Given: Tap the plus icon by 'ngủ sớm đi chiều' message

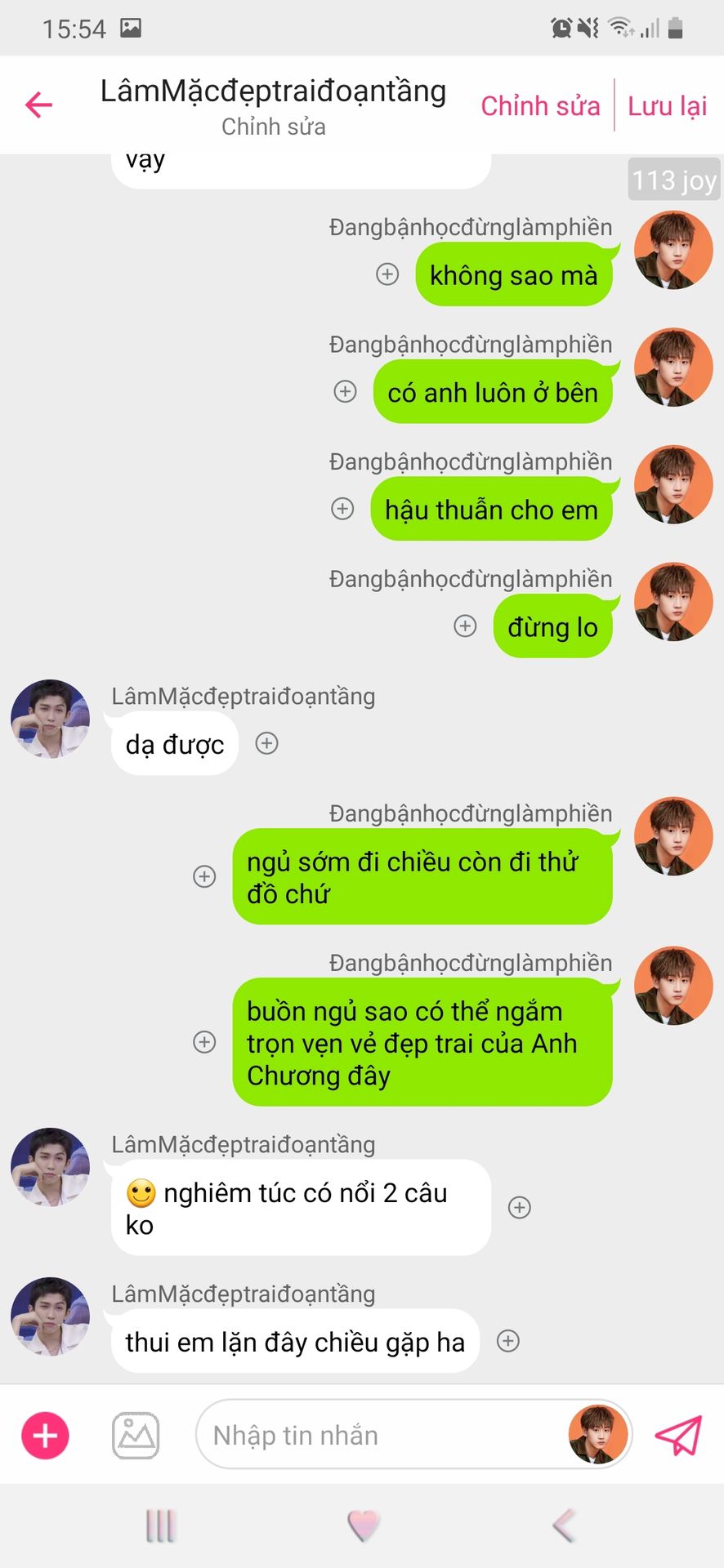Looking at the screenshot, I should click(204, 876).
